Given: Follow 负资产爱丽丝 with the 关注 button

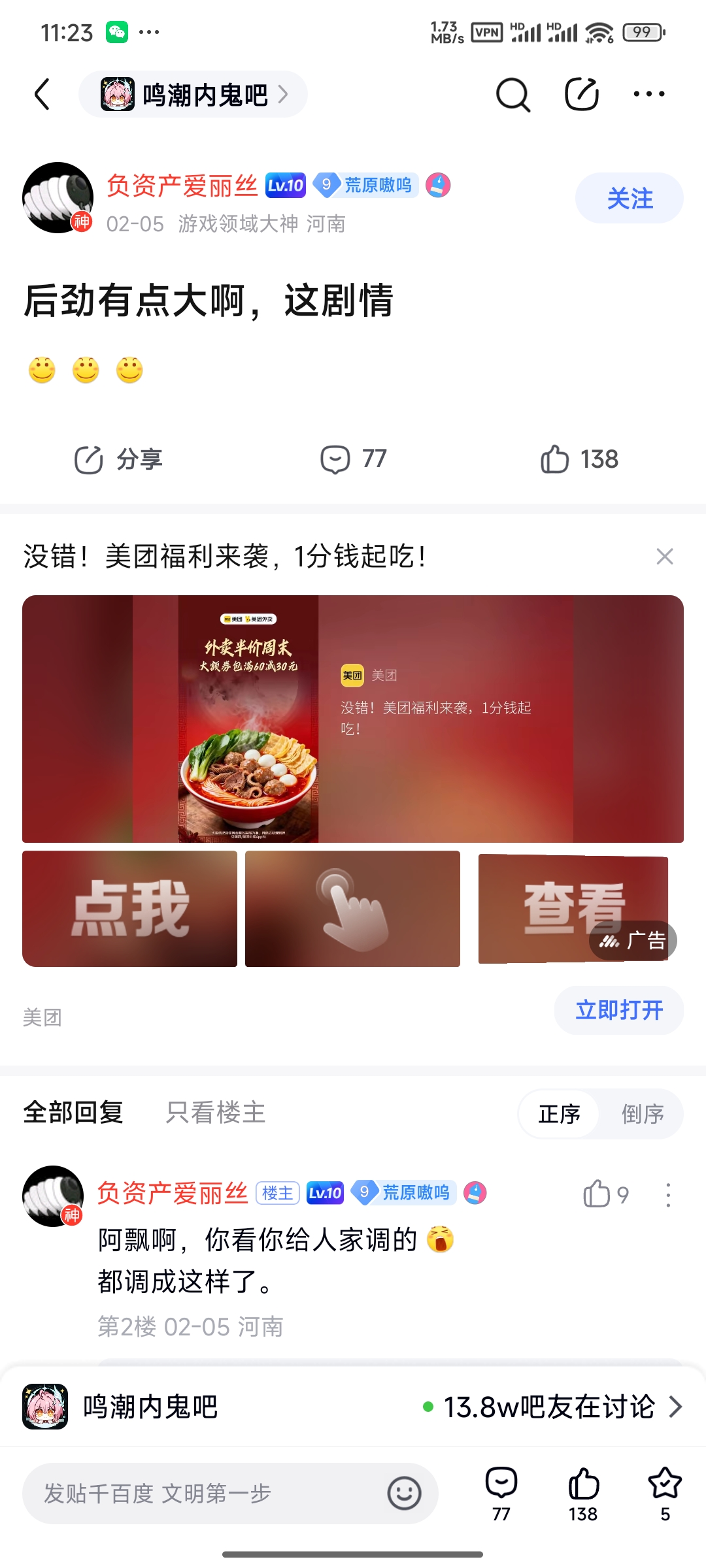Looking at the screenshot, I should pyautogui.click(x=629, y=199).
